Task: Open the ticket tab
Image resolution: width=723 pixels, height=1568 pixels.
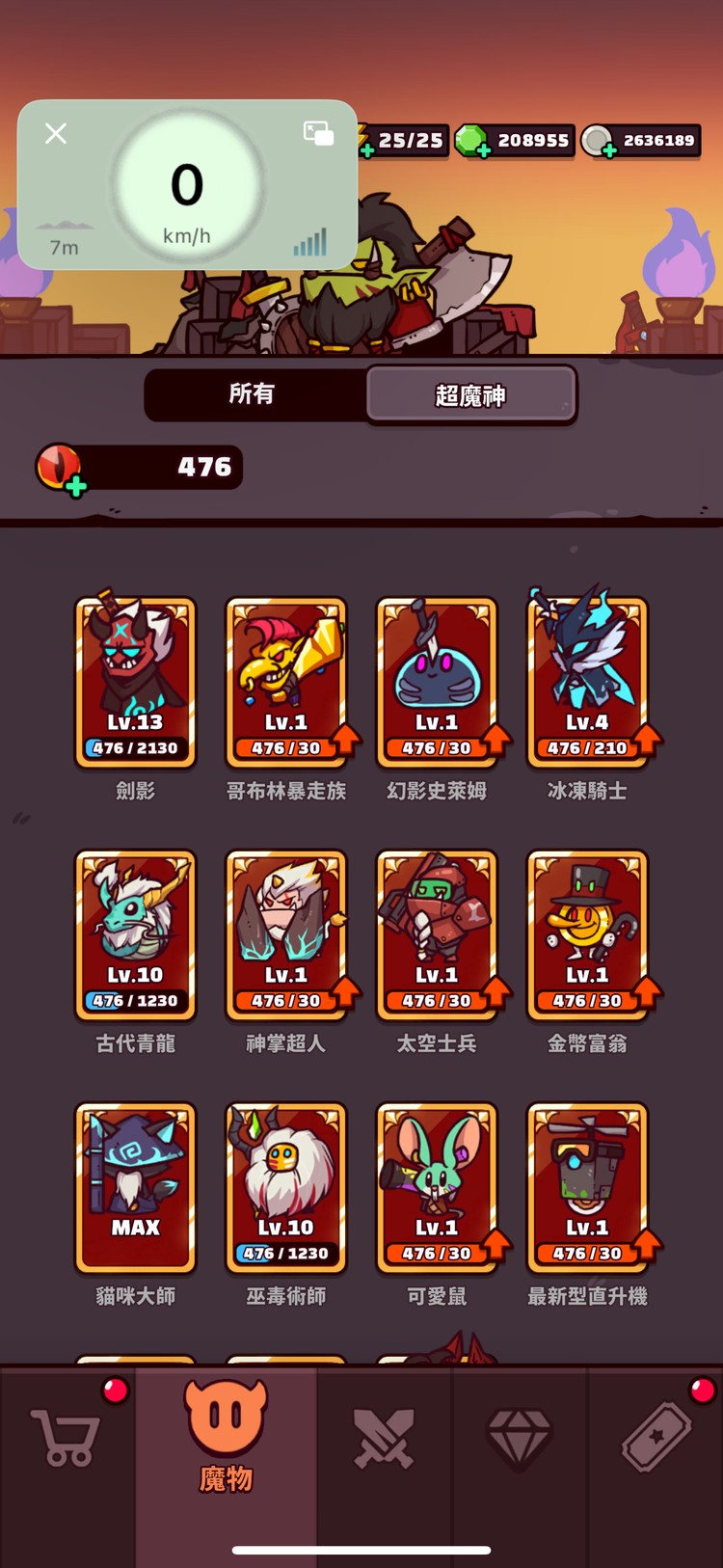Action: [656, 1438]
